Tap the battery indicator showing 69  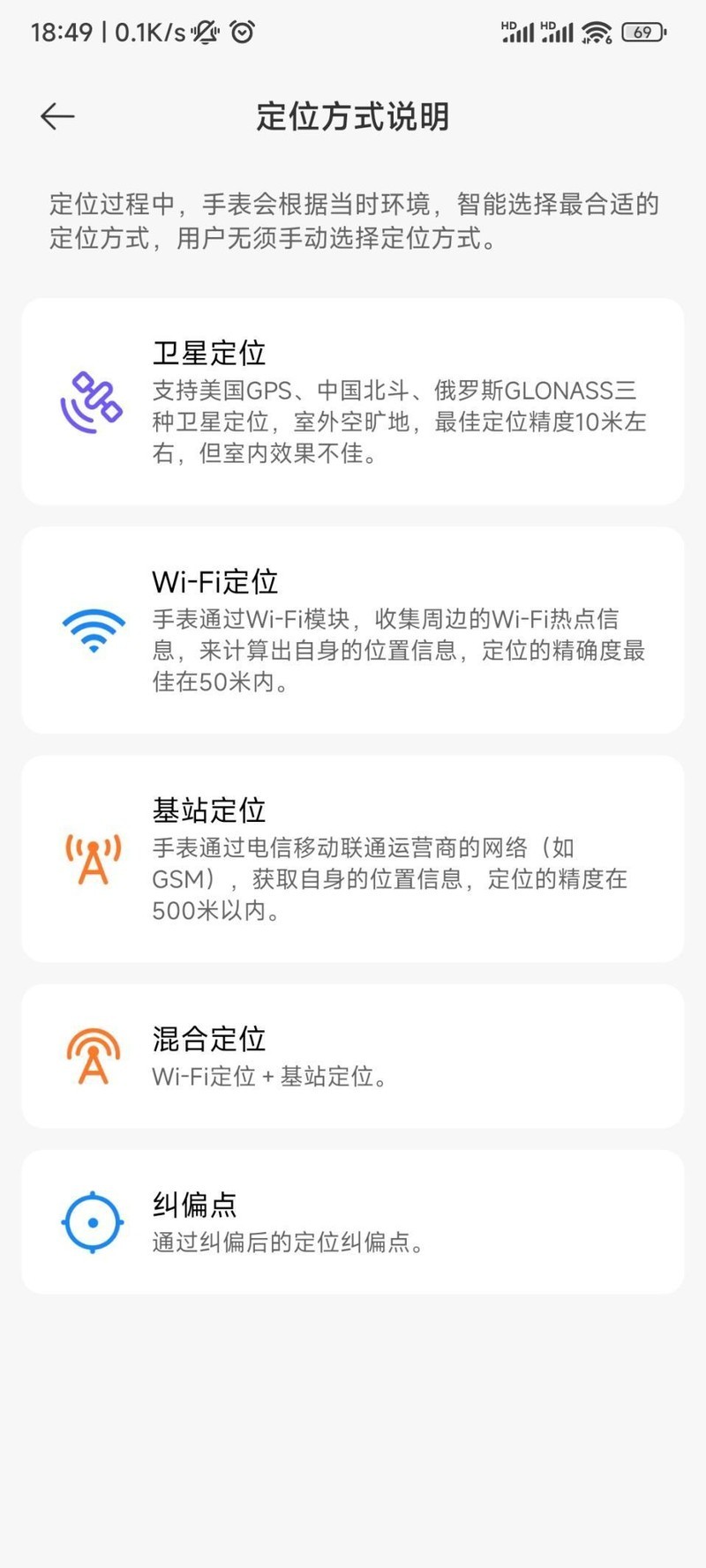pyautogui.click(x=642, y=31)
